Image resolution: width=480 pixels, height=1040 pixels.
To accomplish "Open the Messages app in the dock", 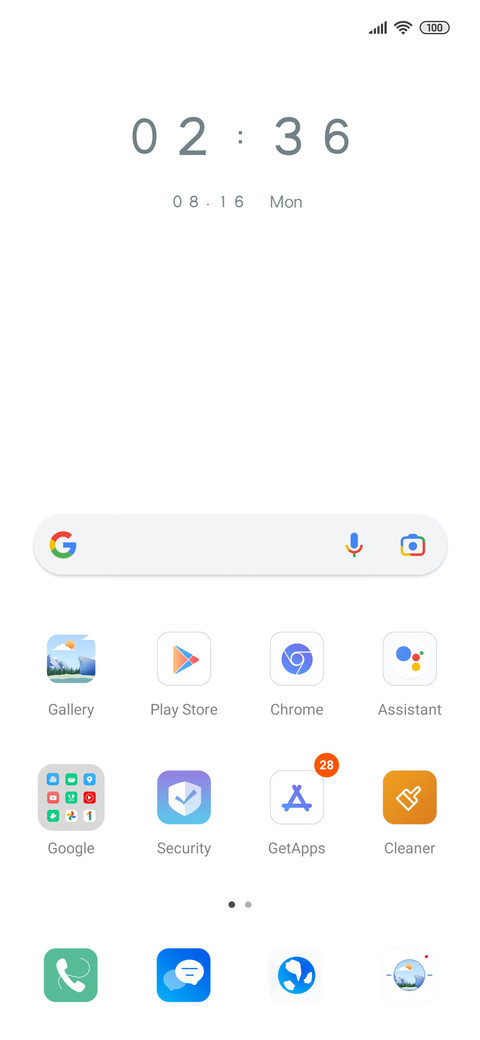I will pos(184,975).
